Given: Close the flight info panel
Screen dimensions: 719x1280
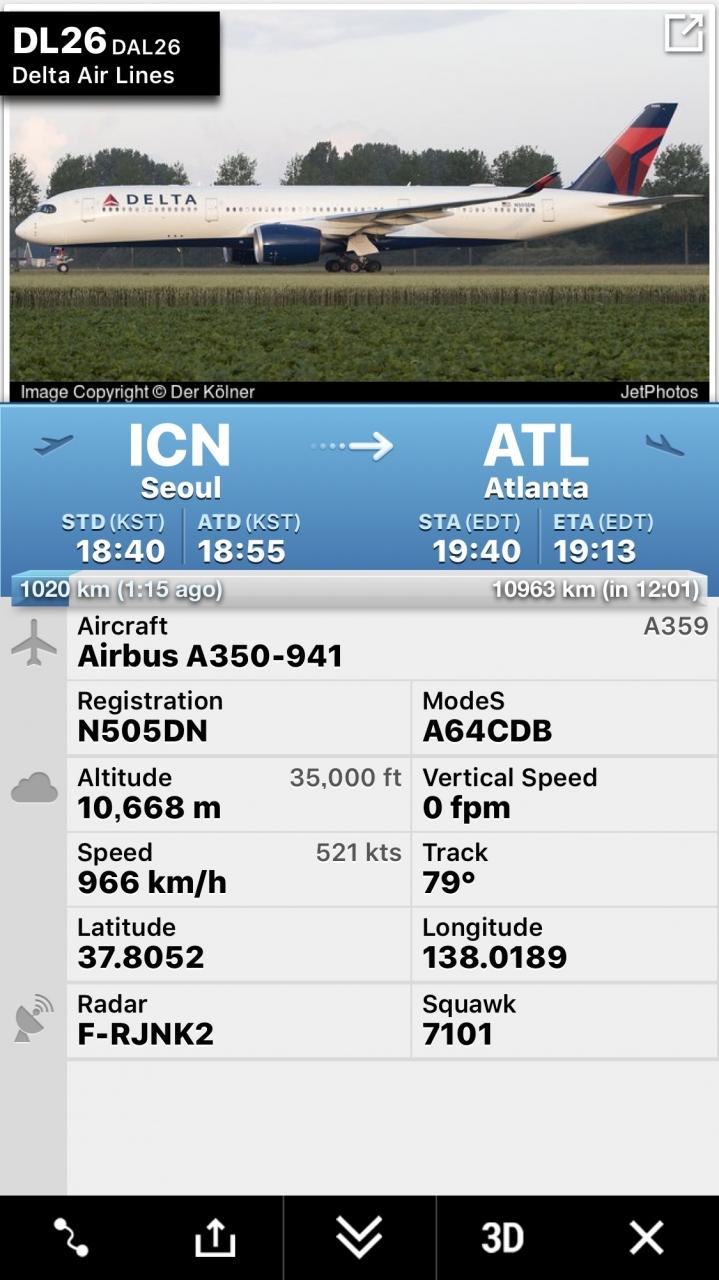Looking at the screenshot, I should pos(646,1238).
